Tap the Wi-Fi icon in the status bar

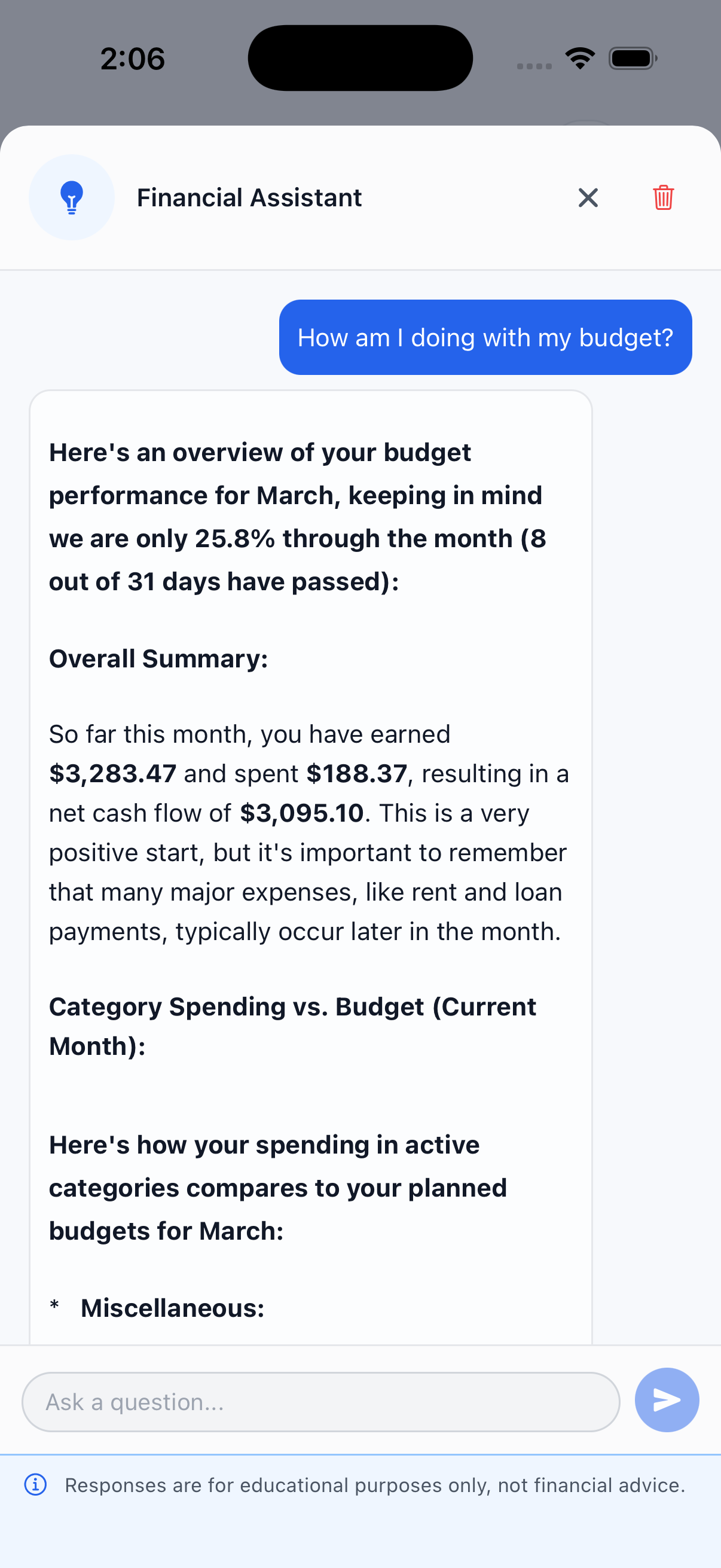[x=579, y=57]
